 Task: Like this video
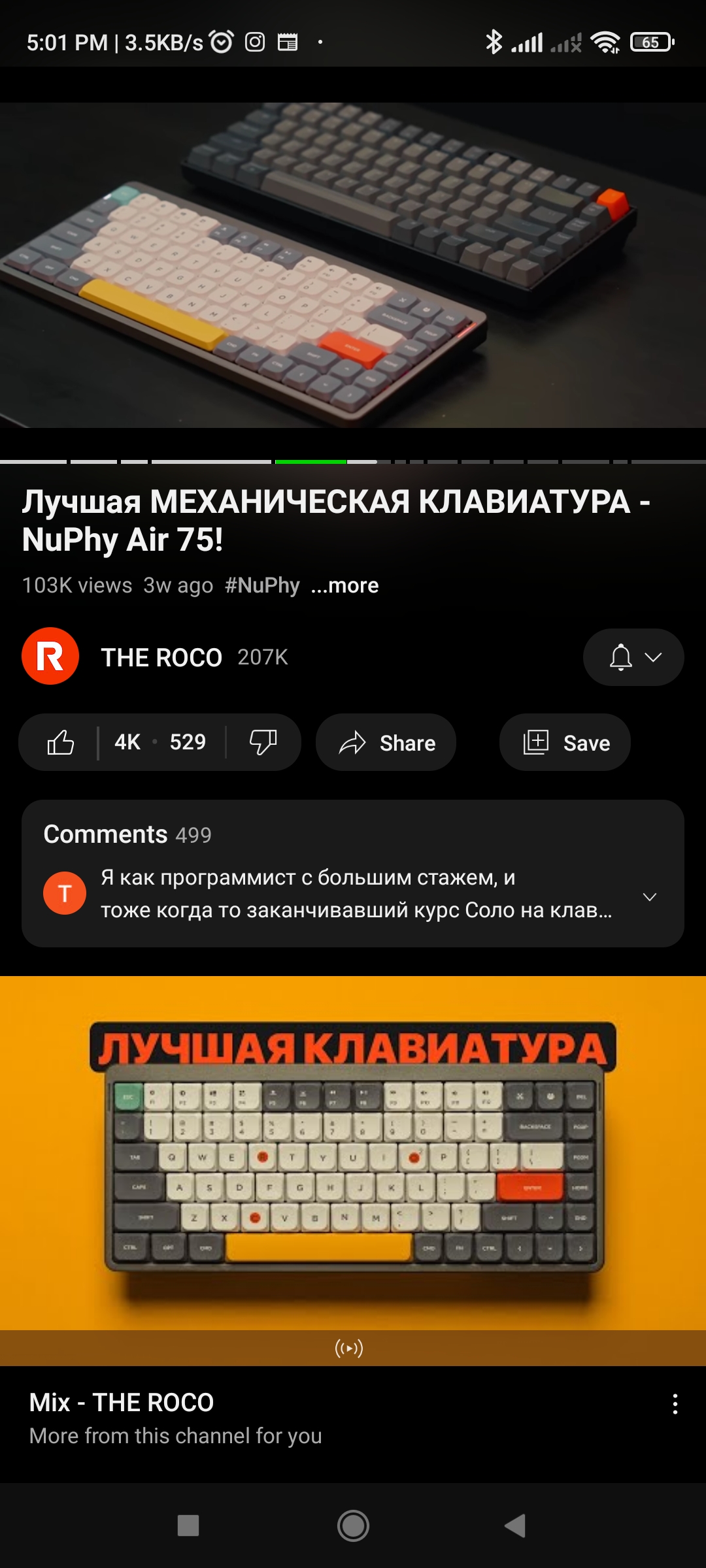pos(61,742)
